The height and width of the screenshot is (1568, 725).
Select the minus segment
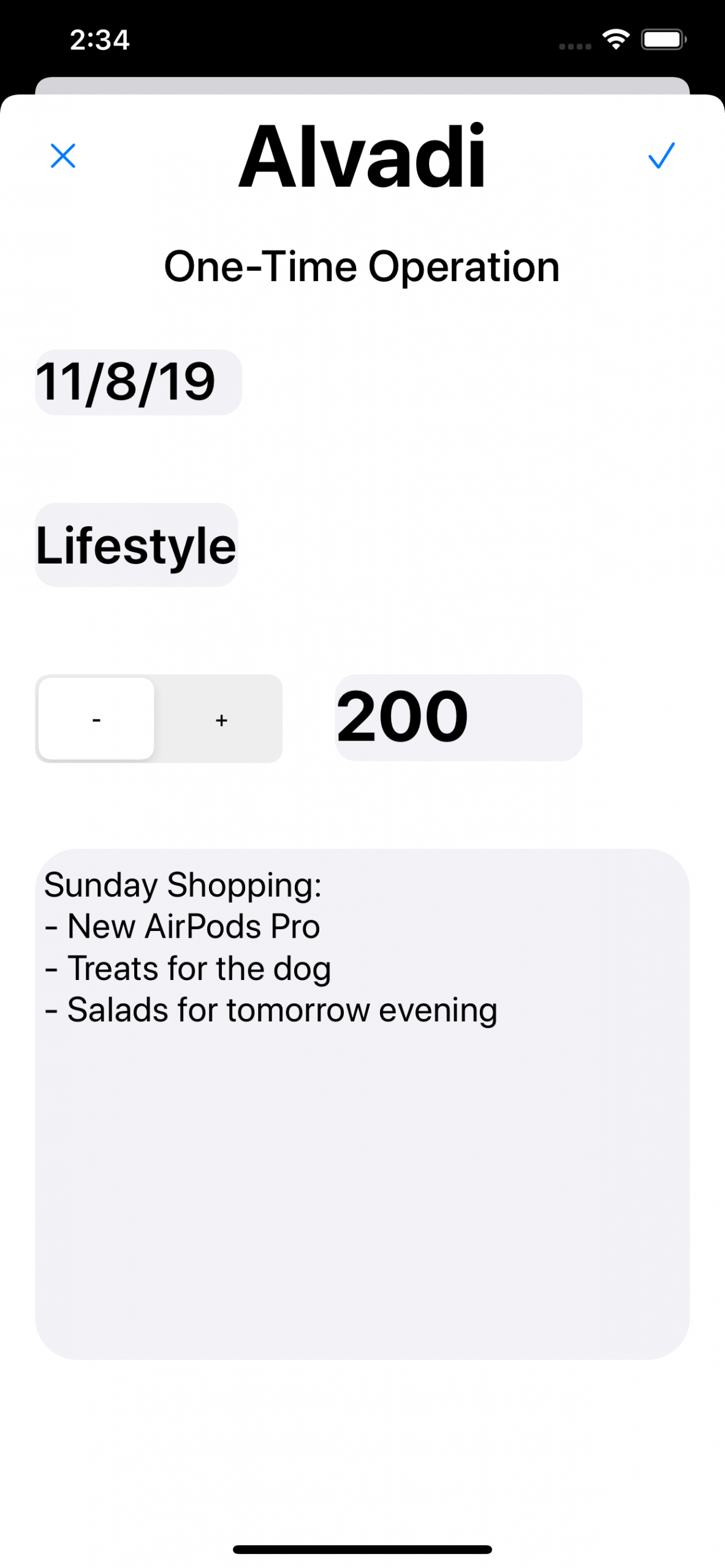[96, 719]
